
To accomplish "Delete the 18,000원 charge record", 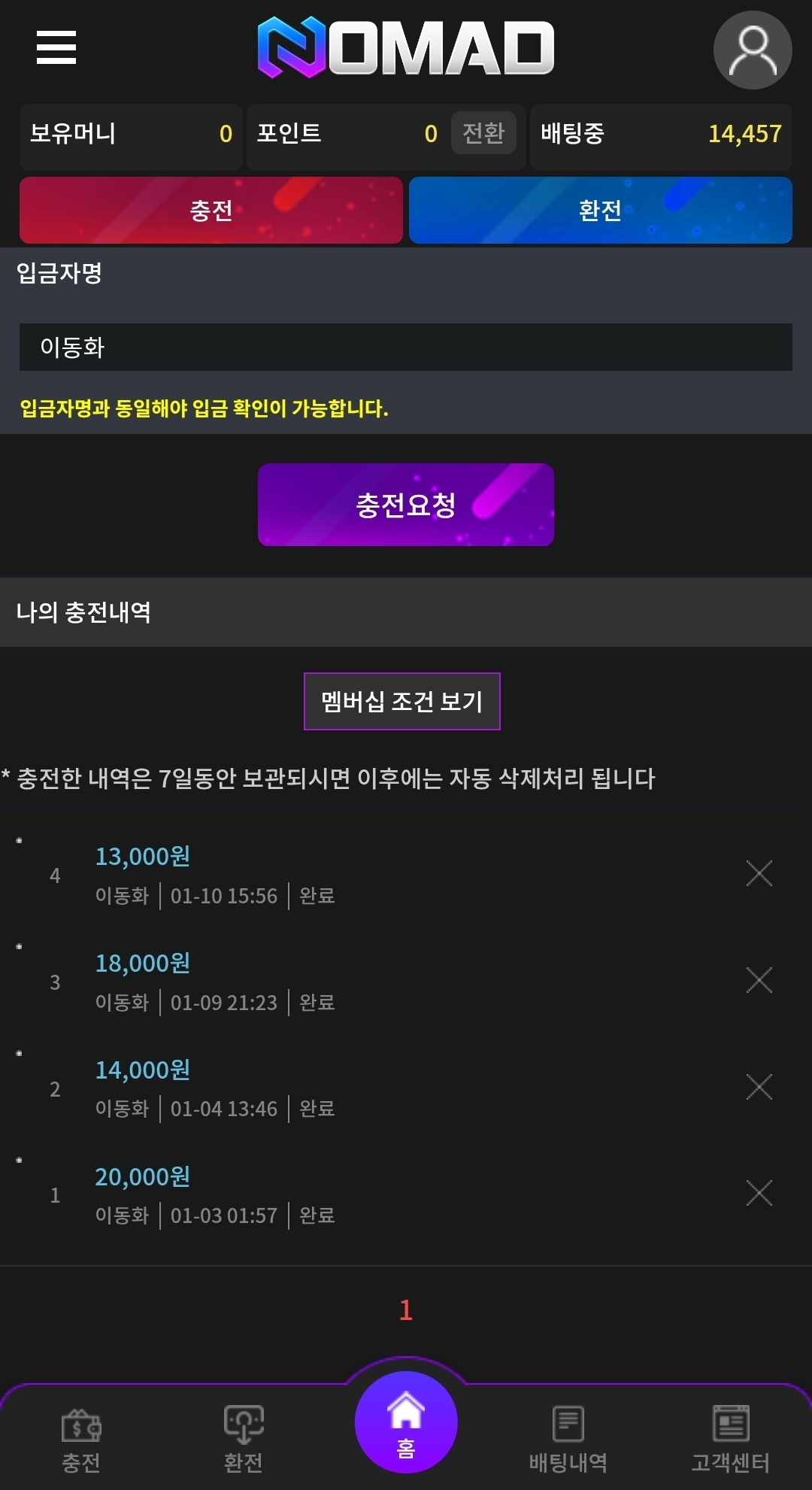I will [759, 980].
